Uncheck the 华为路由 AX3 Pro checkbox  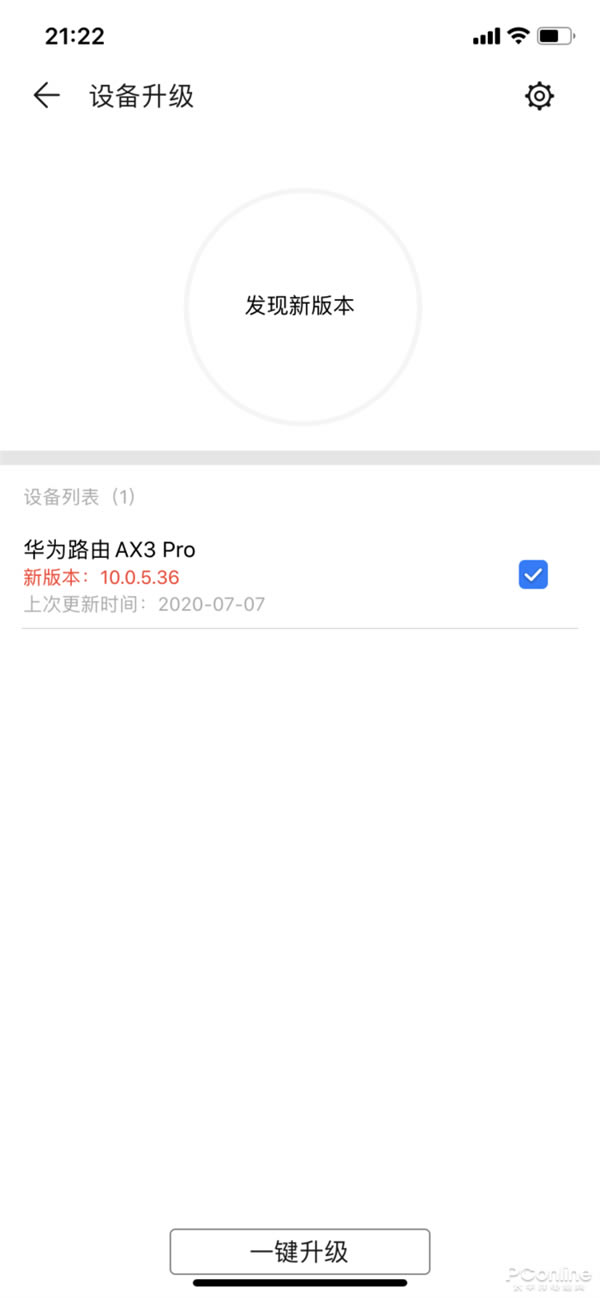[533, 575]
